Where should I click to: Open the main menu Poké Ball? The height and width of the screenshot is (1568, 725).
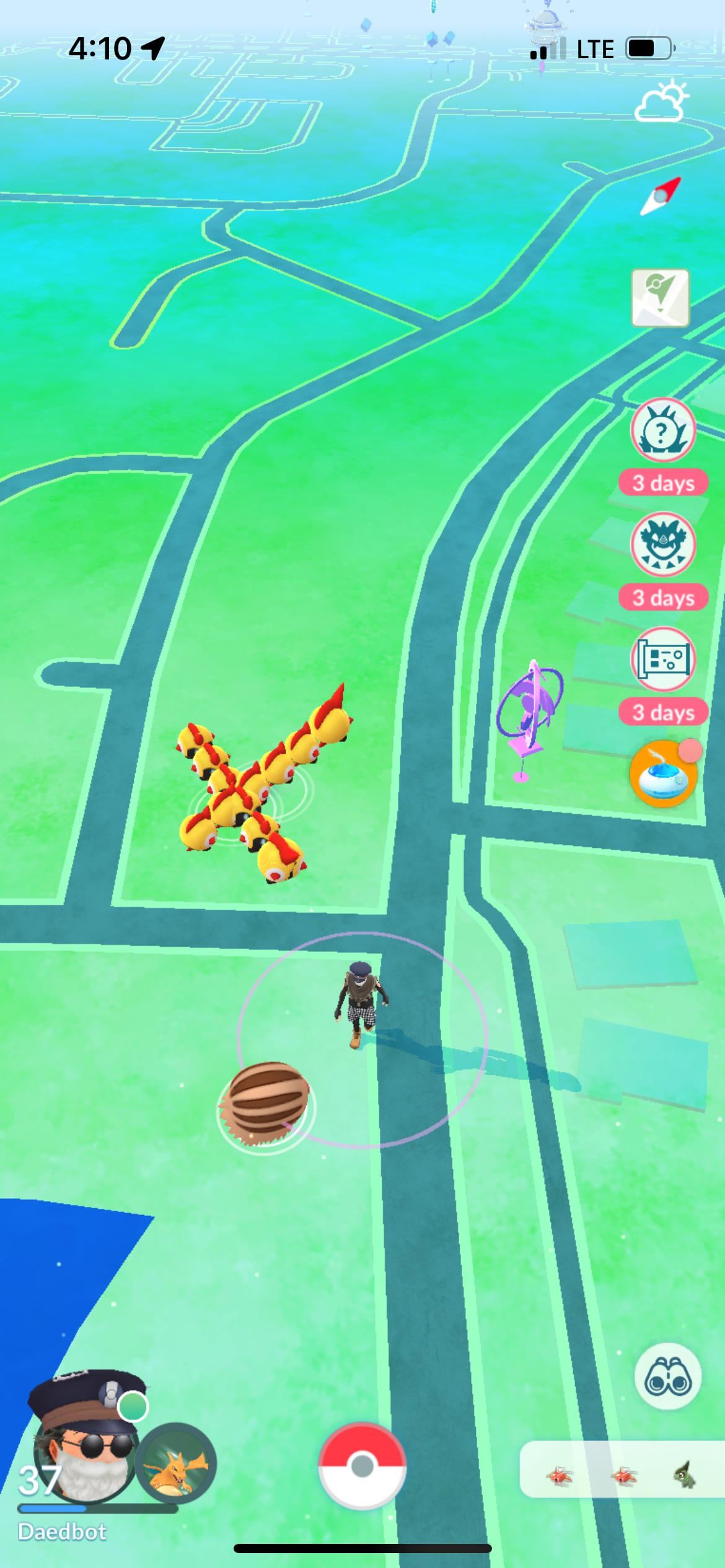point(362,1466)
